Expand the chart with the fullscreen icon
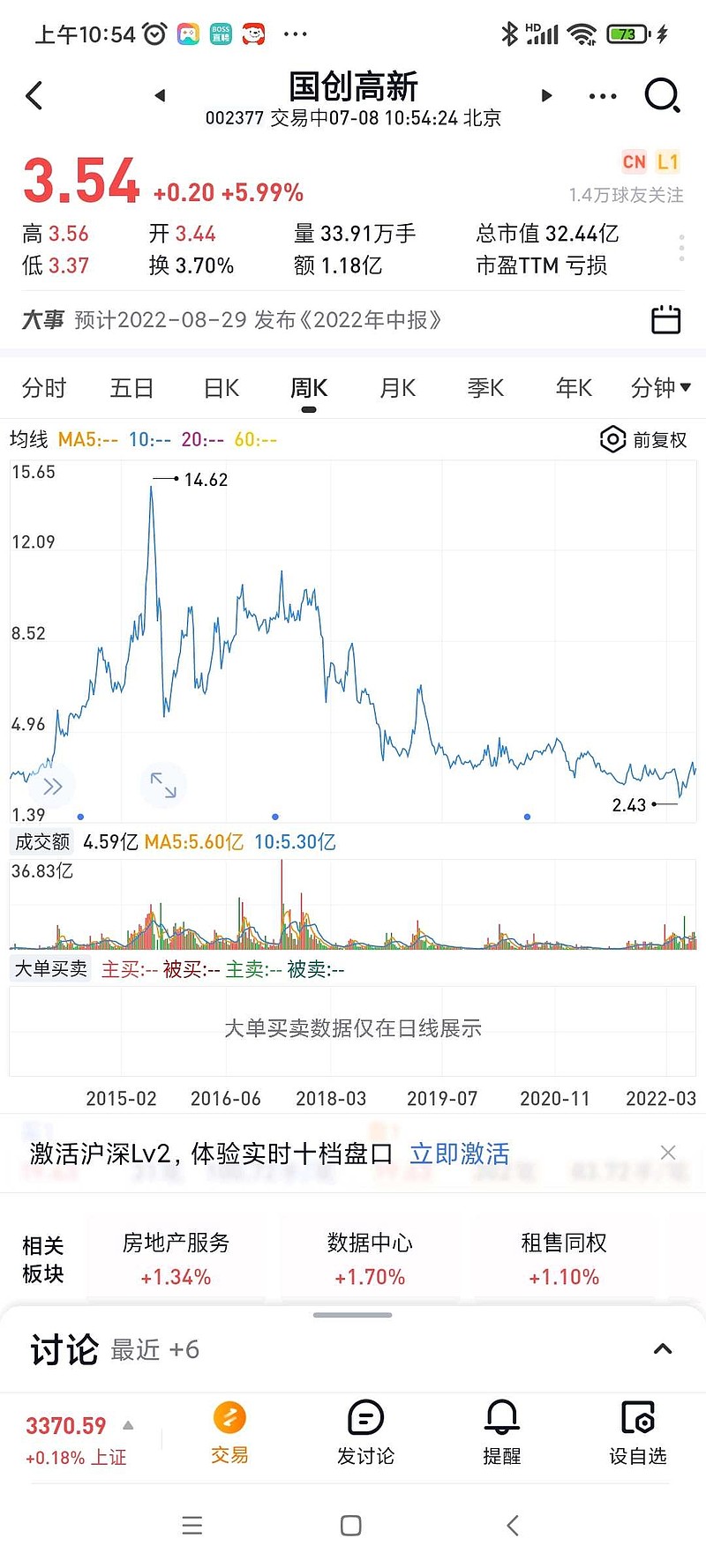 [x=162, y=785]
